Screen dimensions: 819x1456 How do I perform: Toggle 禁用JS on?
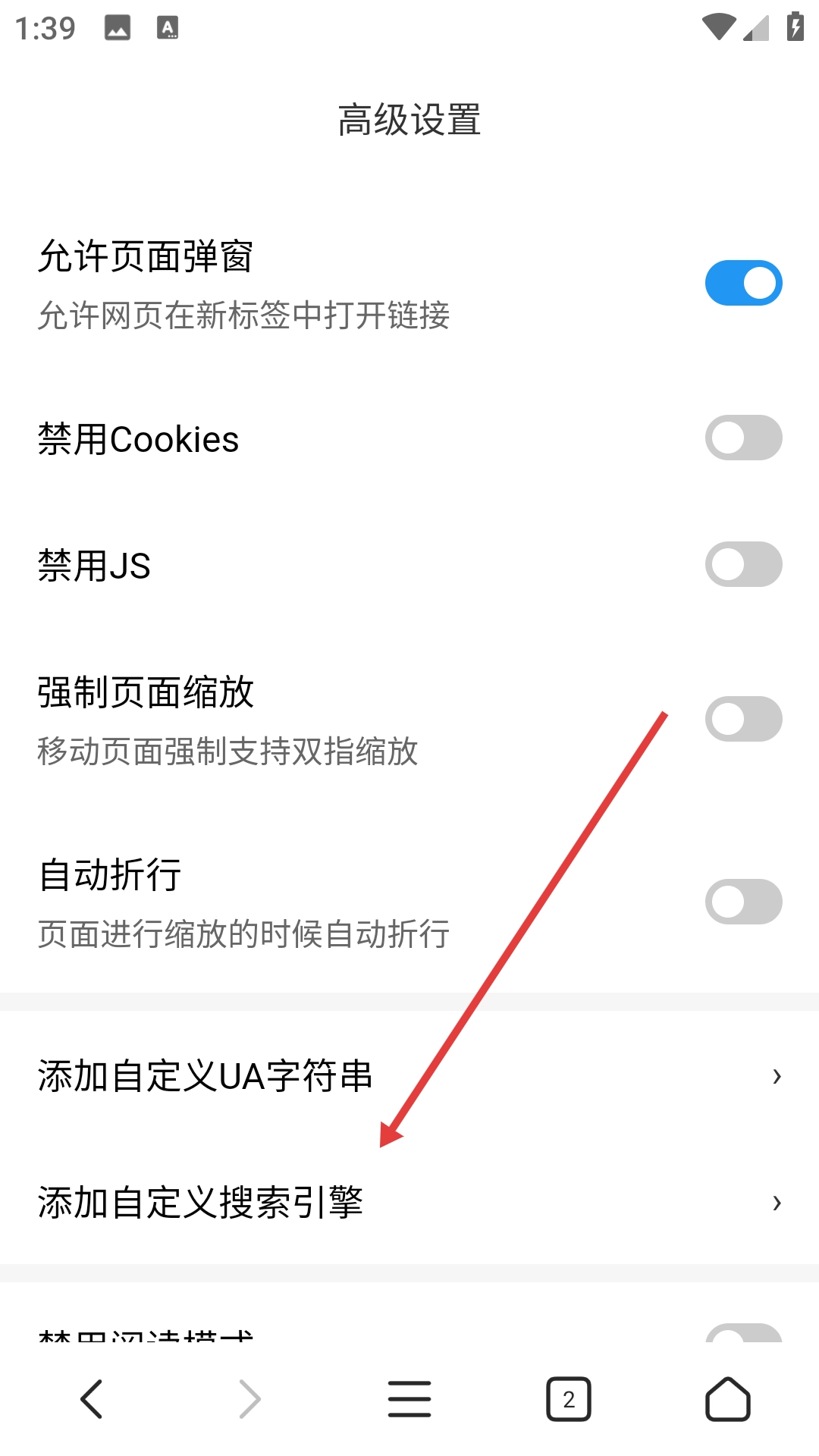coord(743,564)
